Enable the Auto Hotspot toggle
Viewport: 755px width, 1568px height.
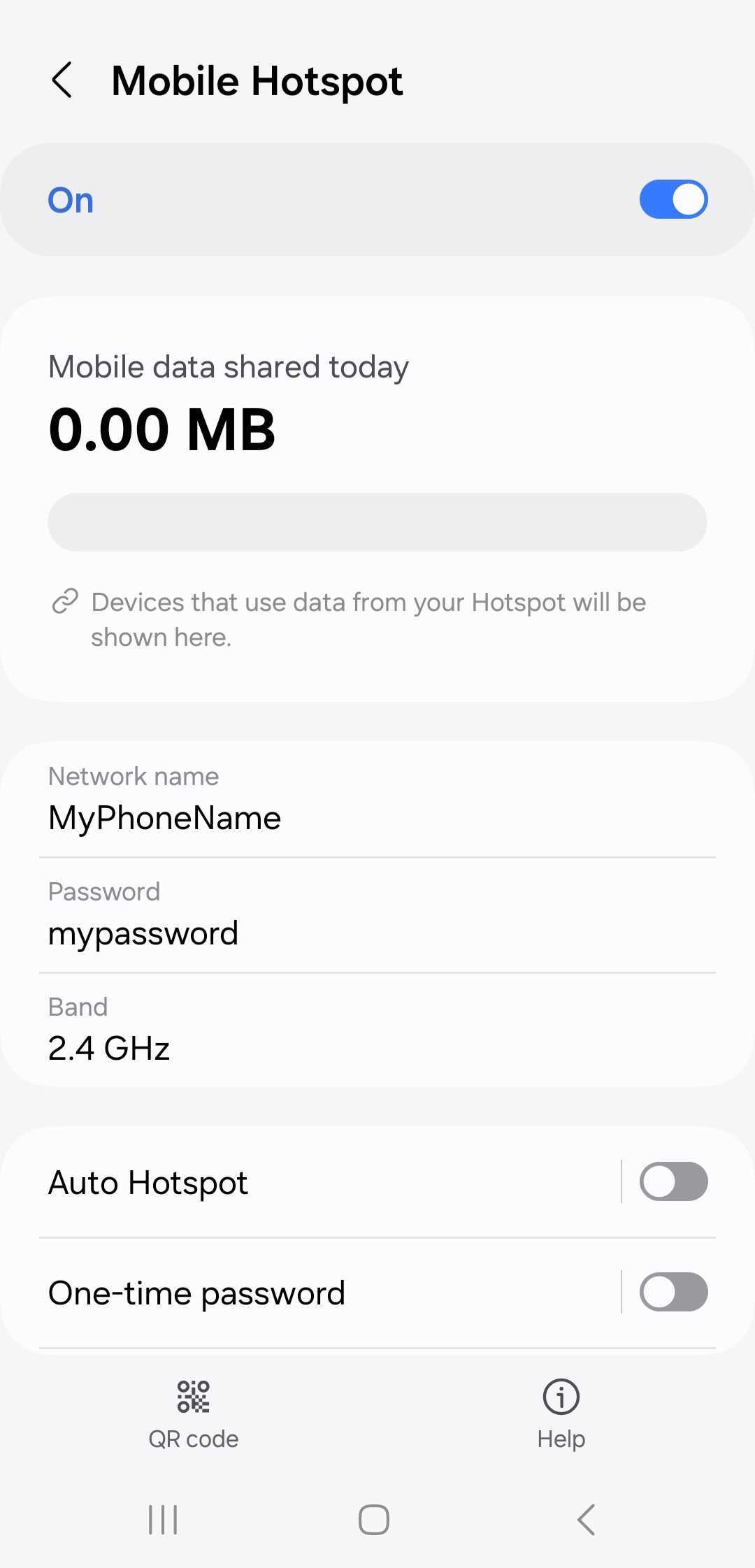673,1182
